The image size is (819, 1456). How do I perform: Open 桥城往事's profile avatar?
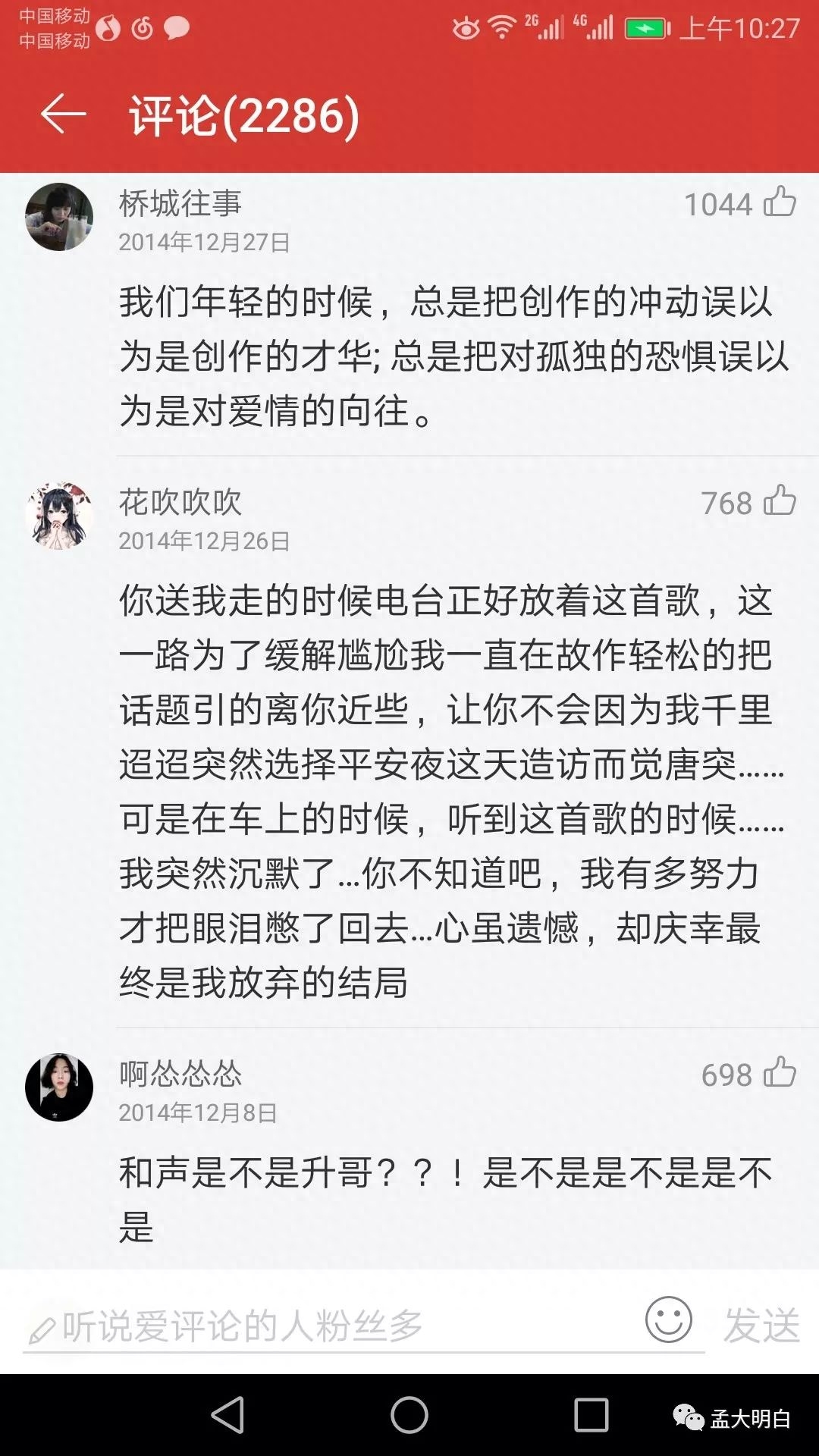tap(59, 217)
